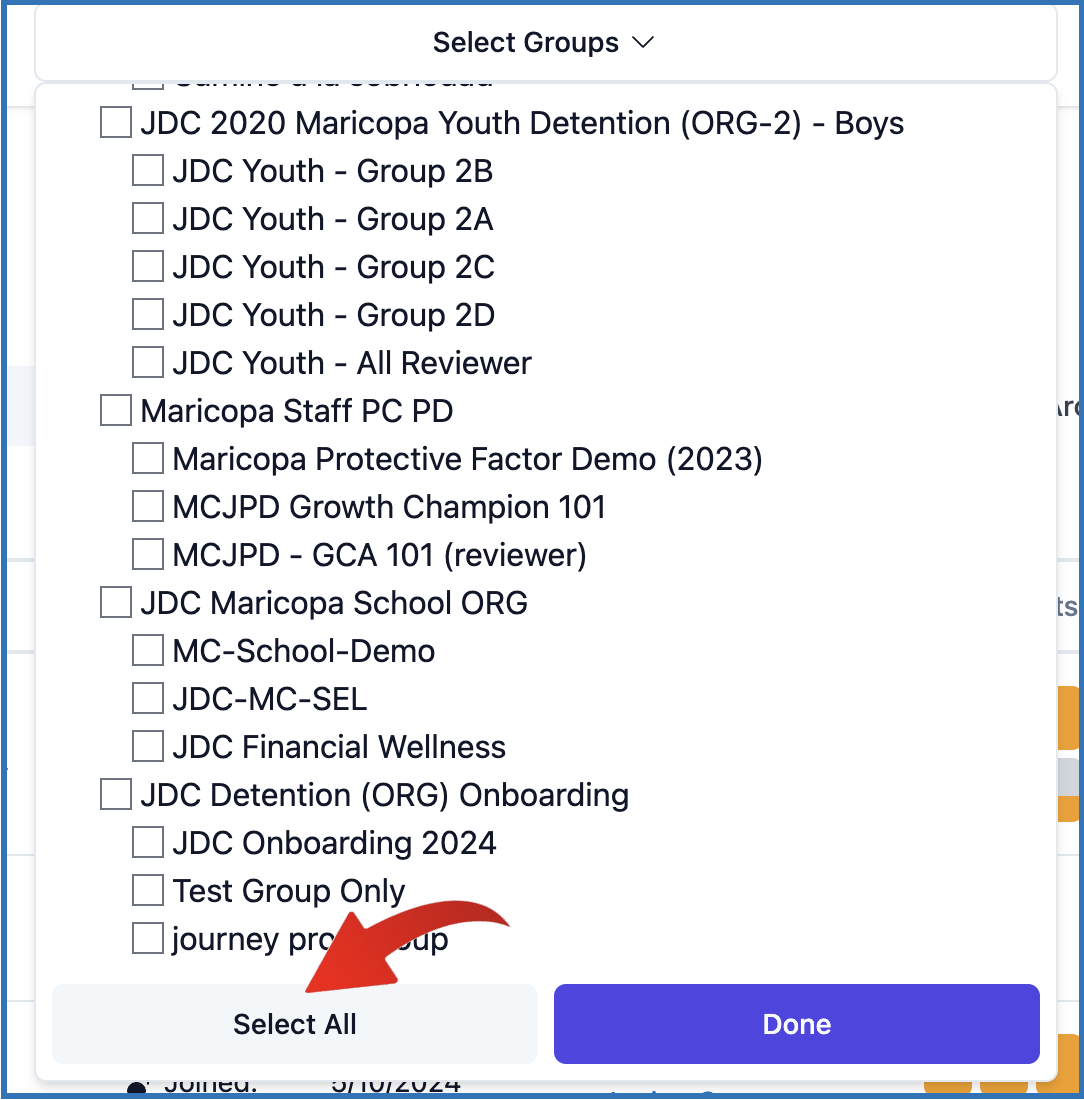The width and height of the screenshot is (1084, 1100).
Task: Select the Maricopa Staff PC PD group
Action: click(x=117, y=411)
